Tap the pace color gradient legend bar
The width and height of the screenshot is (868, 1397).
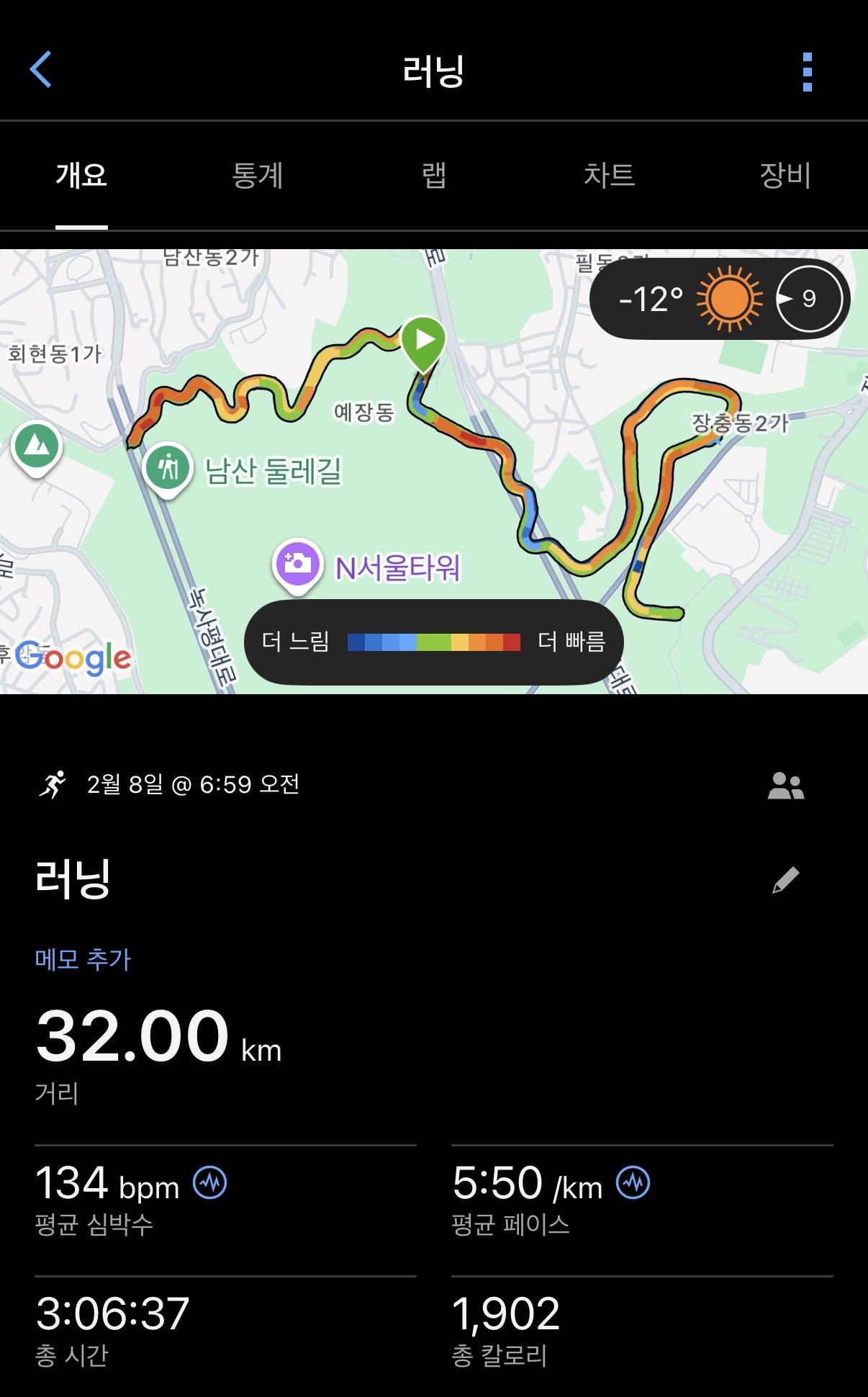pos(433,642)
